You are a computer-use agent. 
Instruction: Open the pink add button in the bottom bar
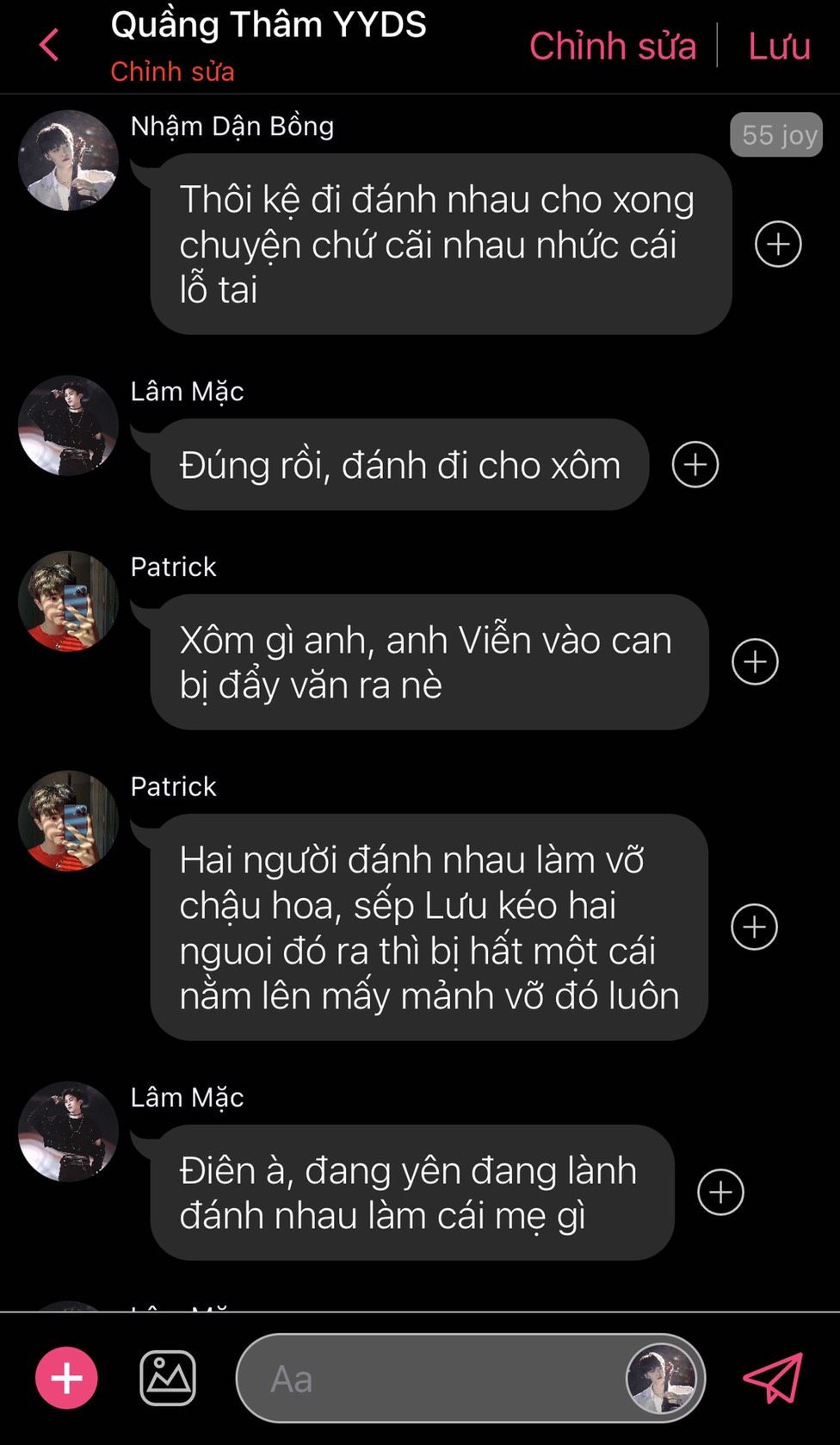click(x=66, y=1378)
